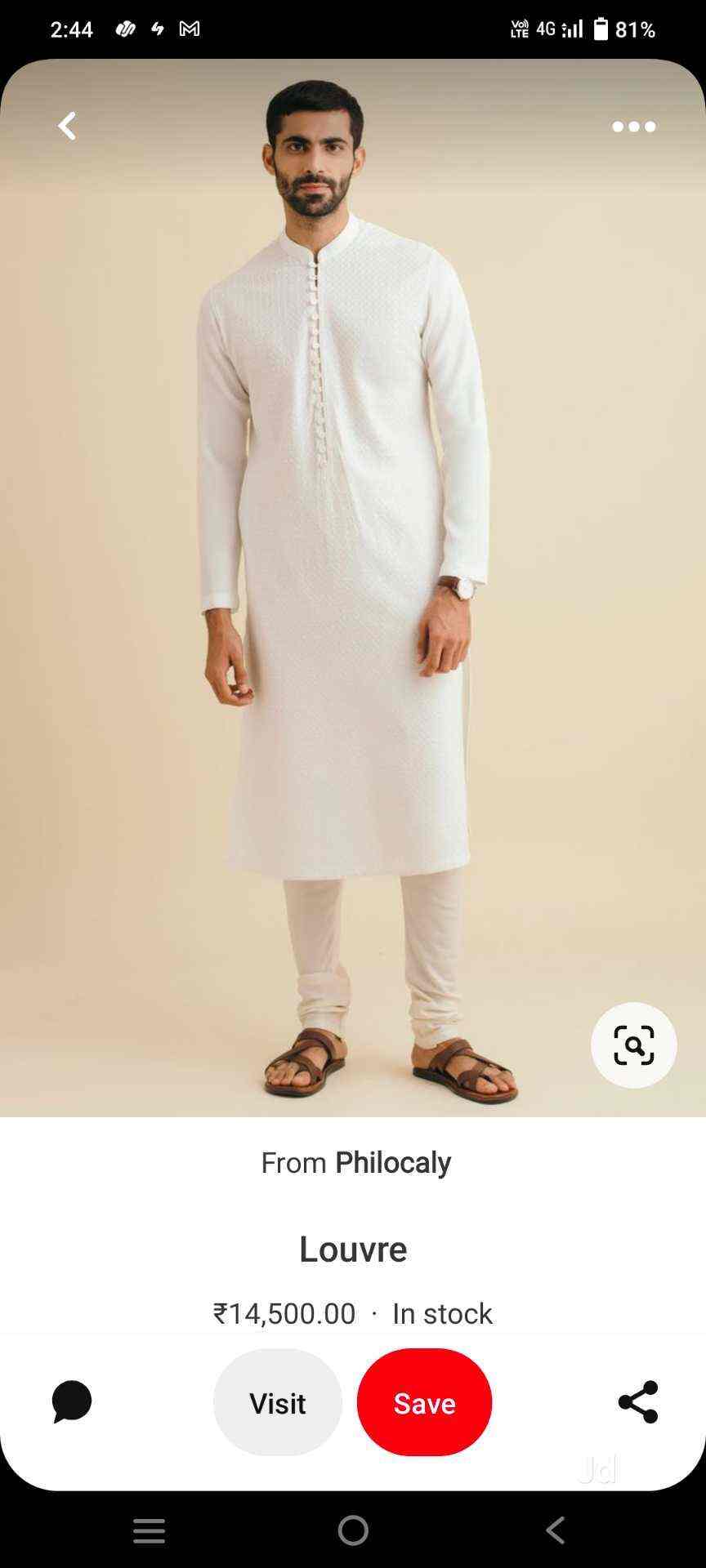Click the back arrow to exit the pin
Viewport: 706px width, 1568px height.
(66, 126)
